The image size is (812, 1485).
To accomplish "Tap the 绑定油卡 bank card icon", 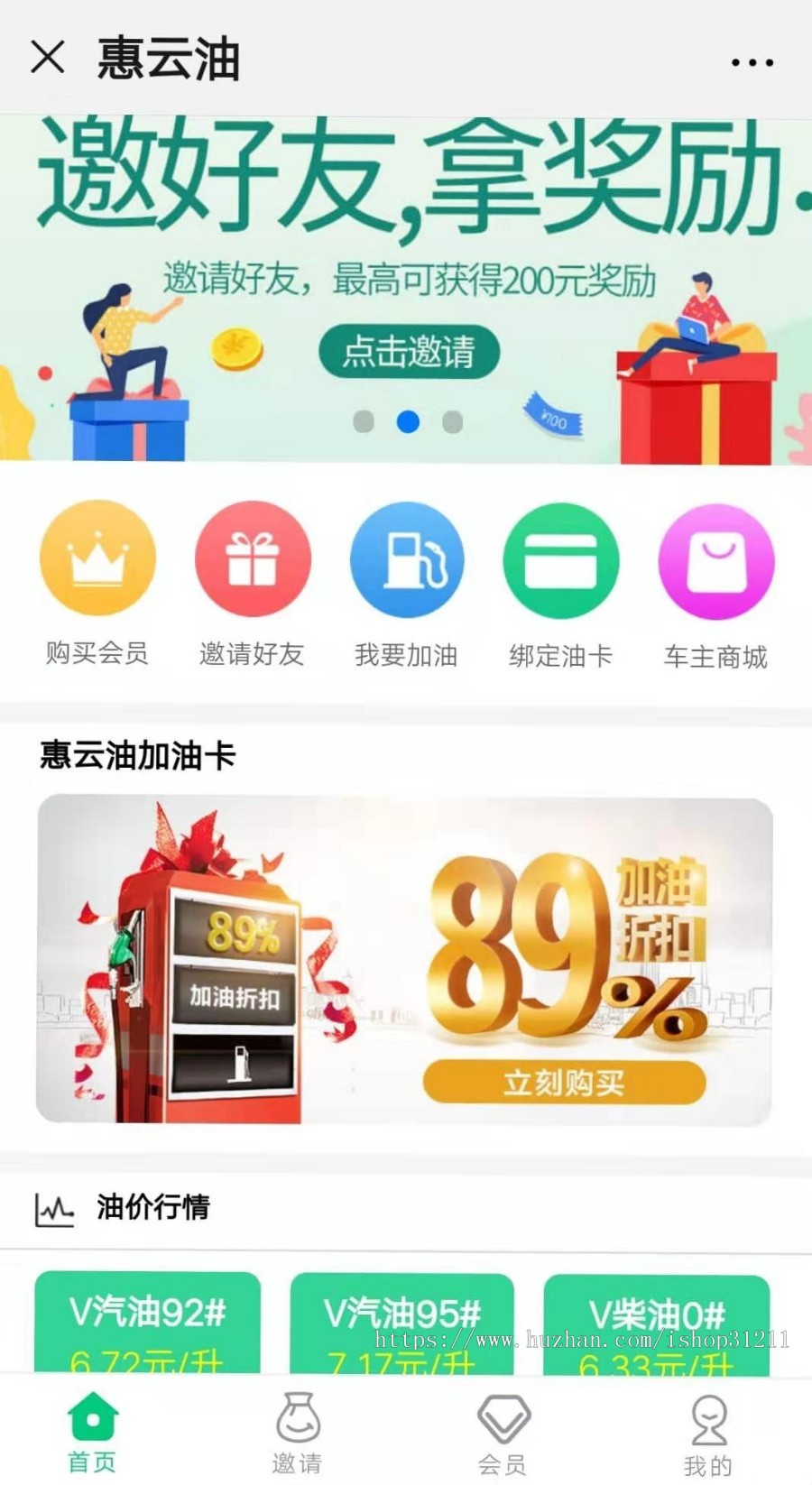I will click(x=561, y=559).
